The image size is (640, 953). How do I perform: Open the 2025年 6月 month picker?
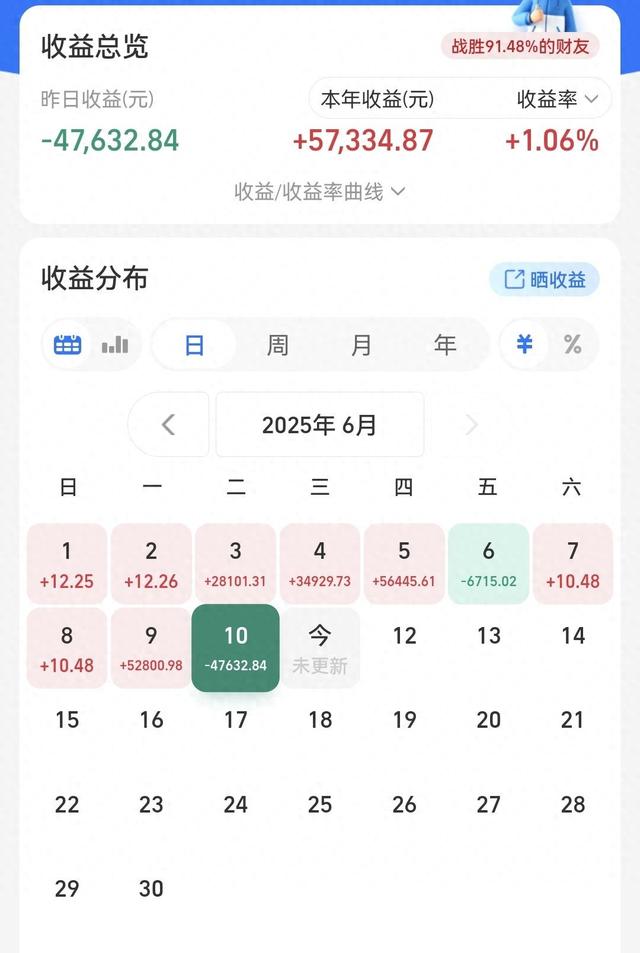320,425
